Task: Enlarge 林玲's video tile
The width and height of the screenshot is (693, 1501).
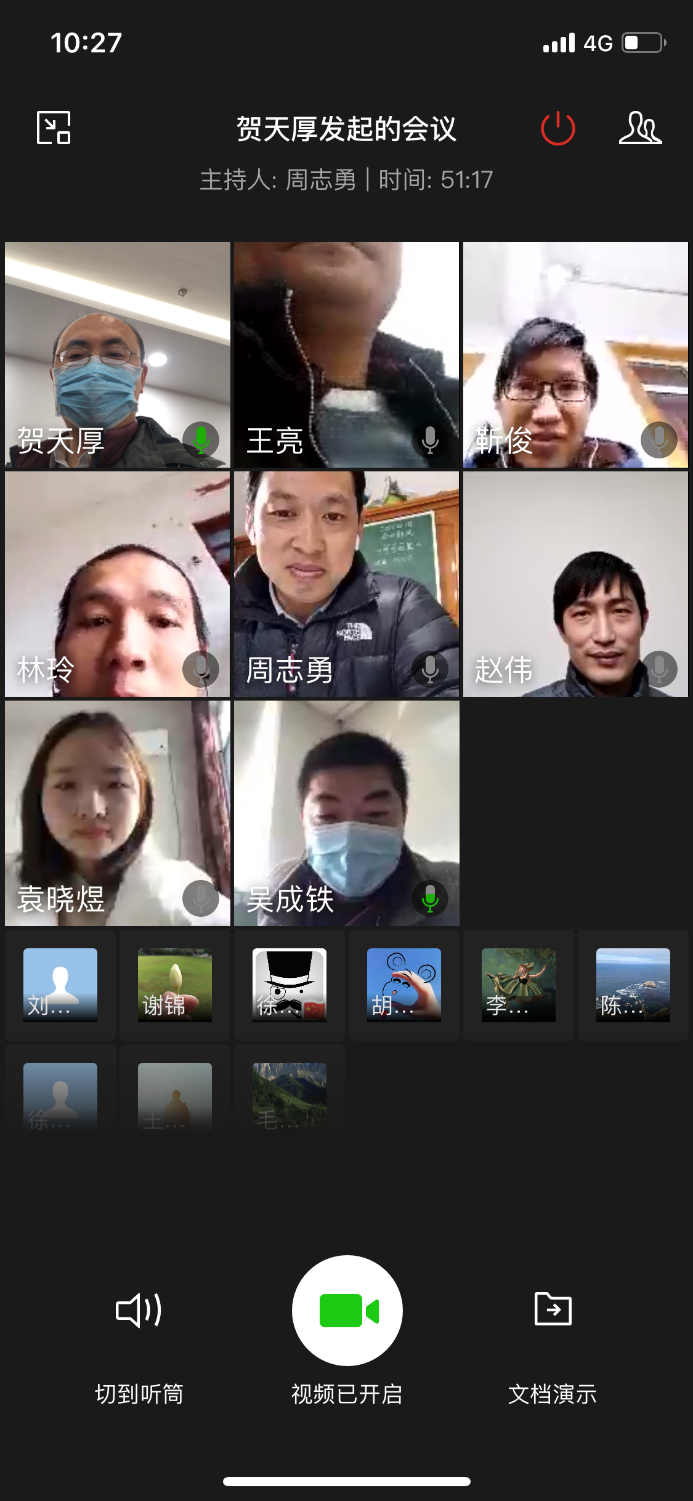Action: pyautogui.click(x=117, y=584)
